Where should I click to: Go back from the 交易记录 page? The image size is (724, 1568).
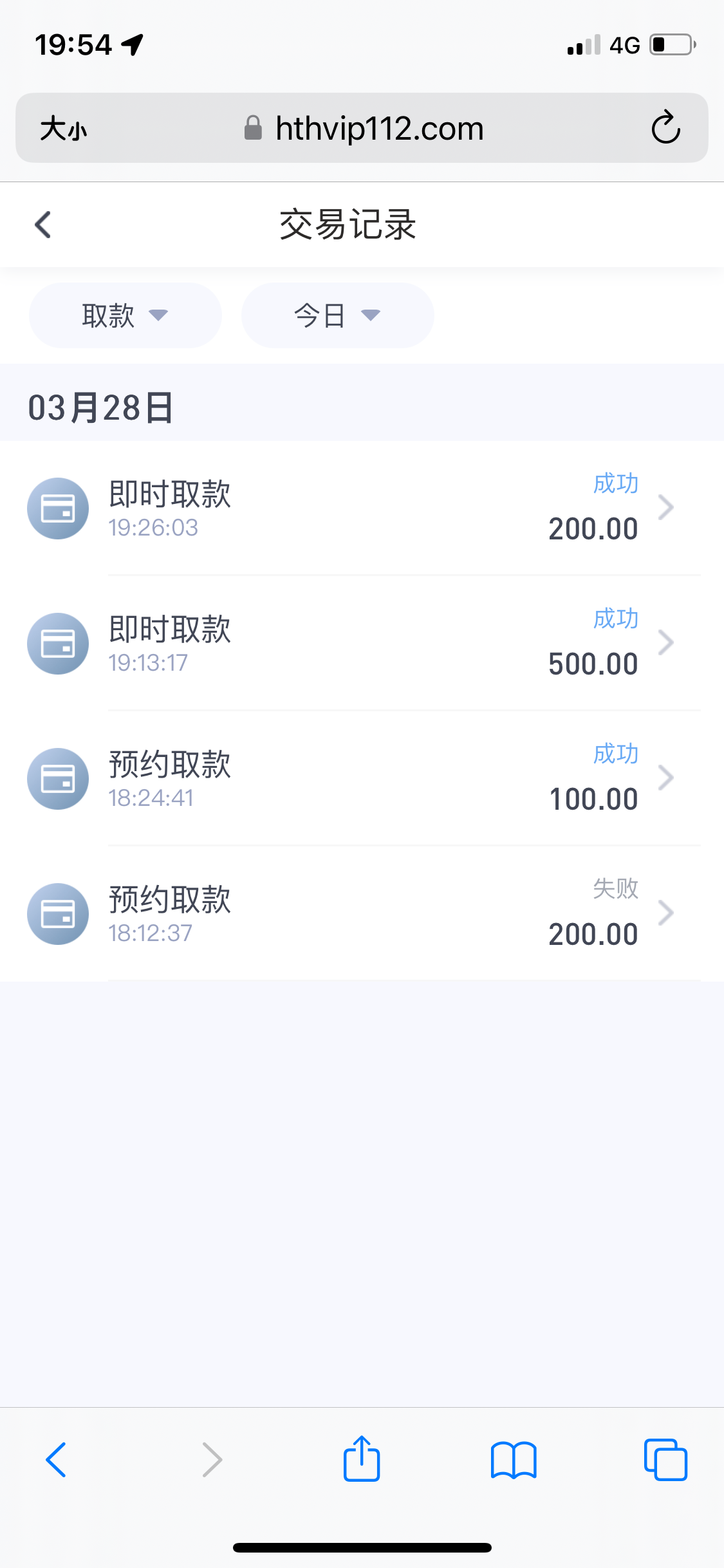43,225
